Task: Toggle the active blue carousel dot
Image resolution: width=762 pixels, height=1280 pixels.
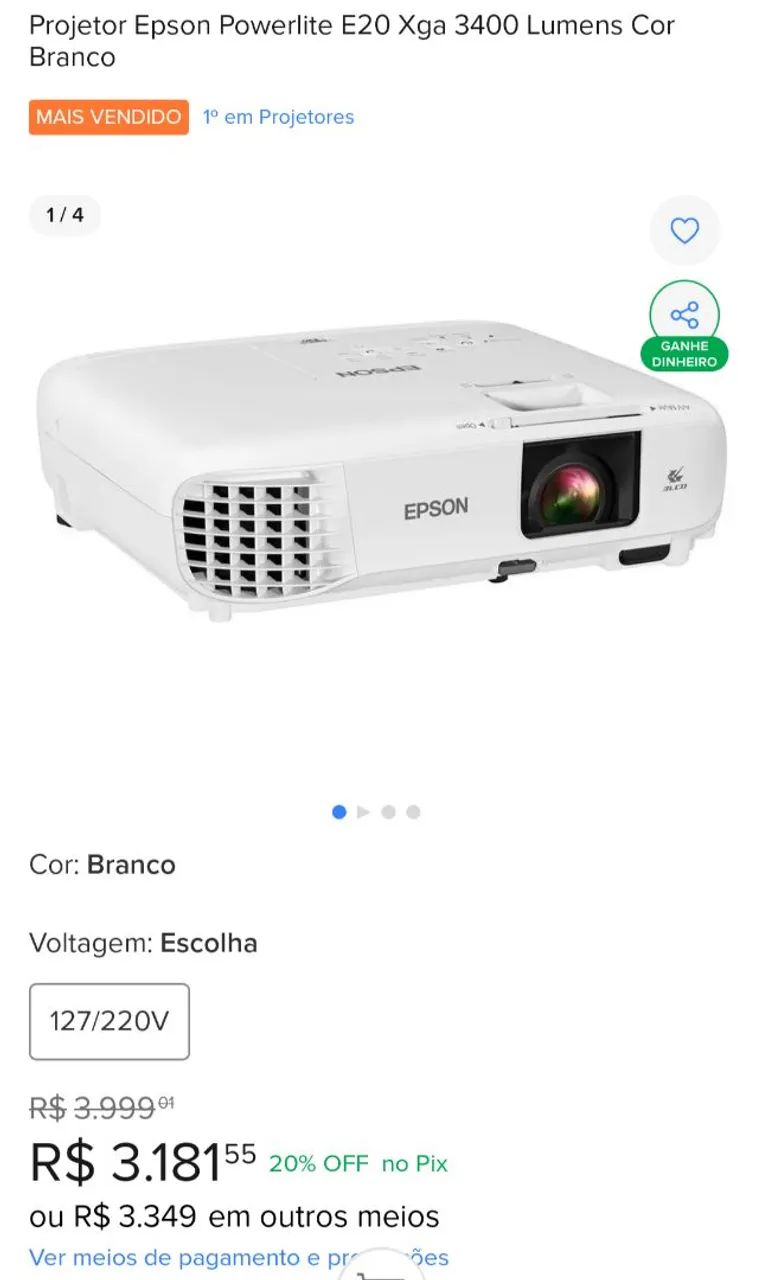Action: [338, 812]
